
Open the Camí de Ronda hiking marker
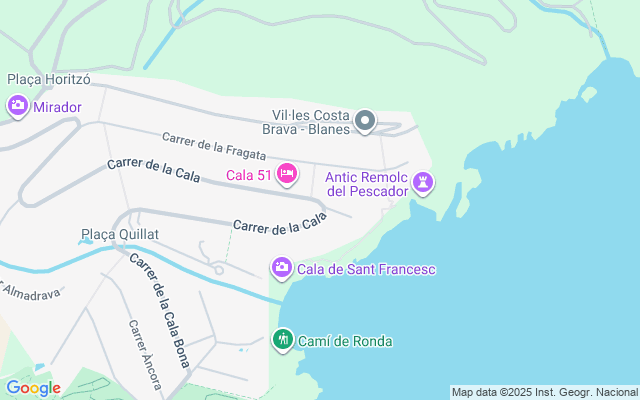(283, 340)
